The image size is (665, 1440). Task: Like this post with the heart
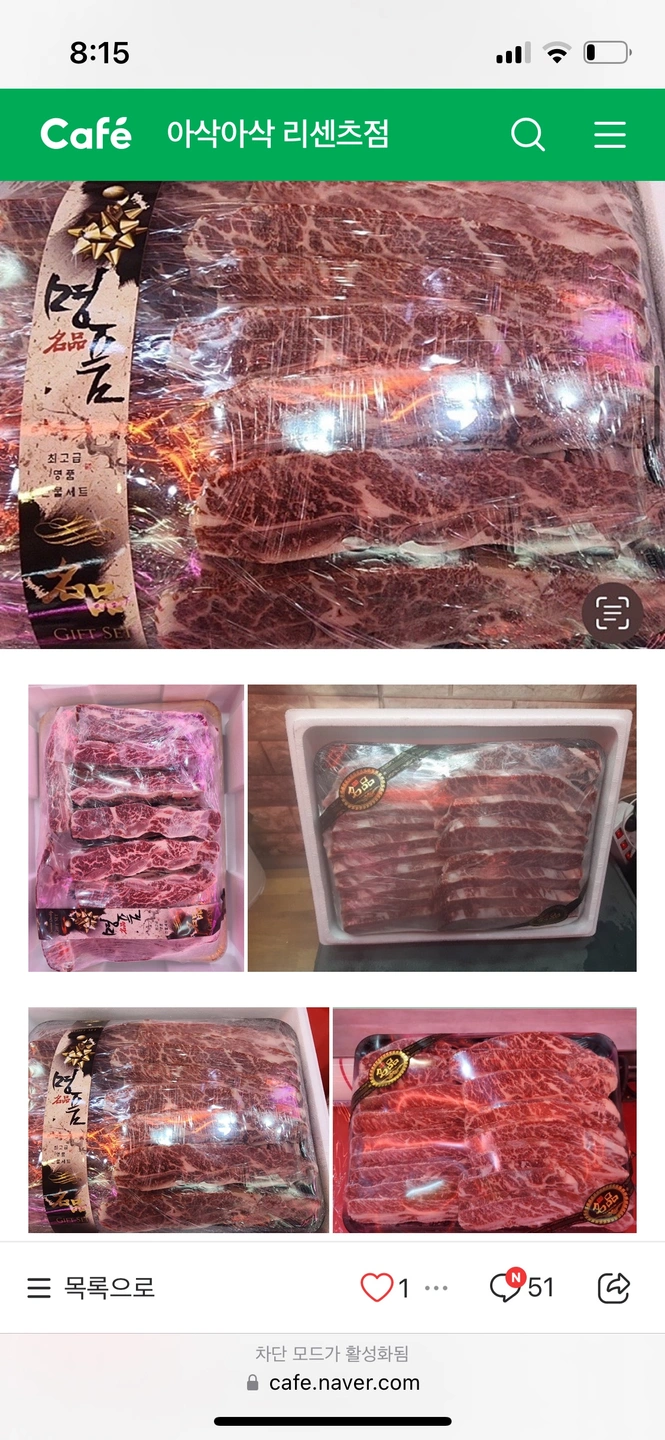(377, 1288)
